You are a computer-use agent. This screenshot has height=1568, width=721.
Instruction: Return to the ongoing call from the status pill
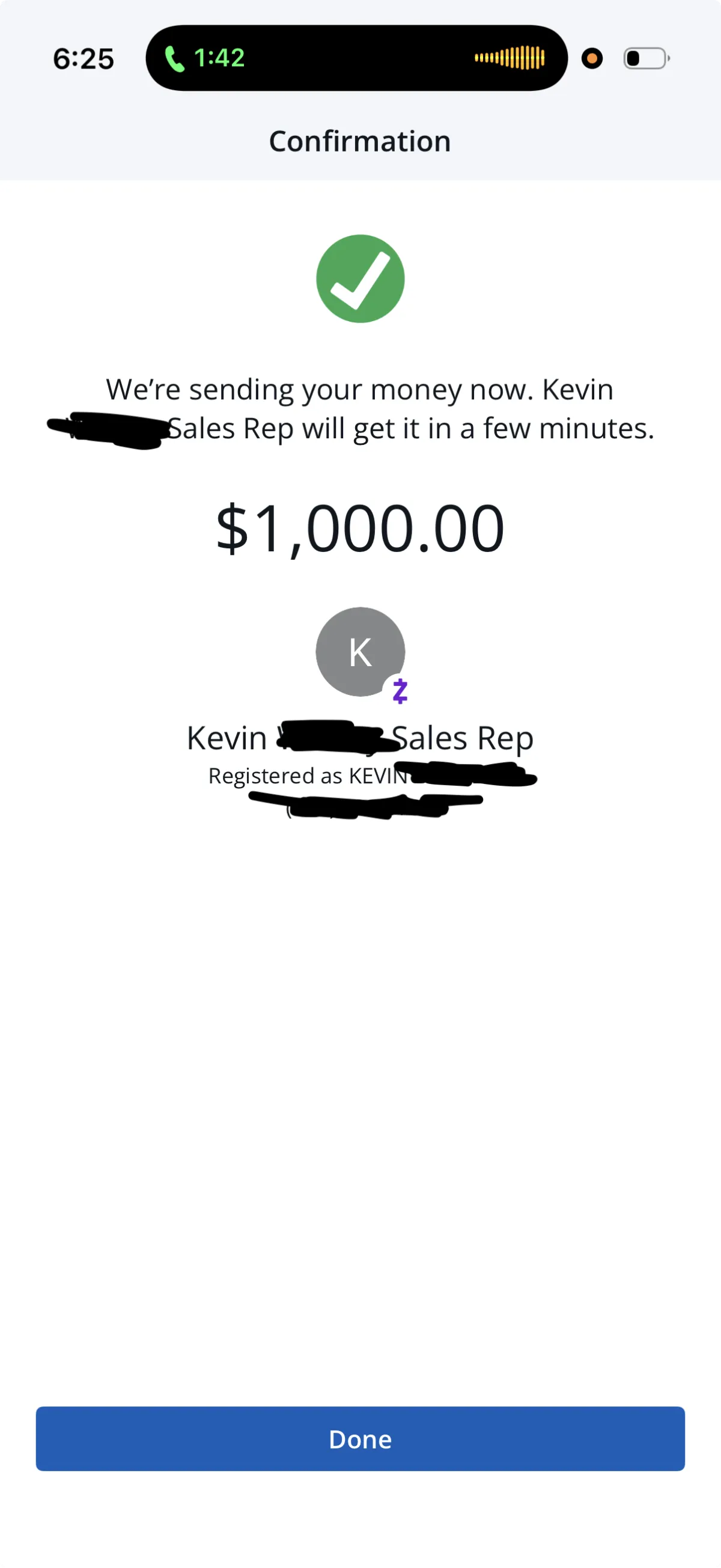356,58
